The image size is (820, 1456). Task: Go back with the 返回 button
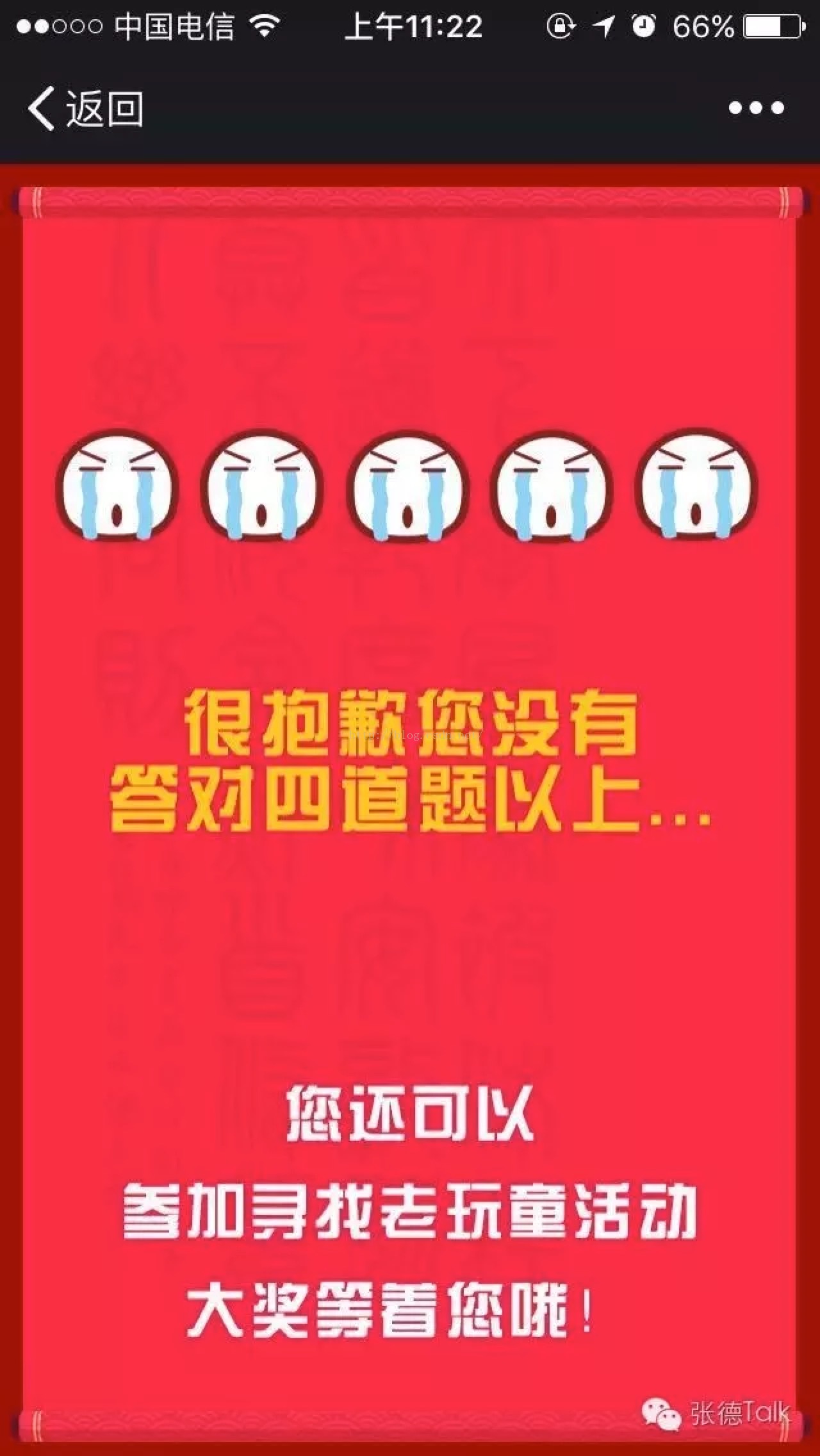[x=85, y=108]
